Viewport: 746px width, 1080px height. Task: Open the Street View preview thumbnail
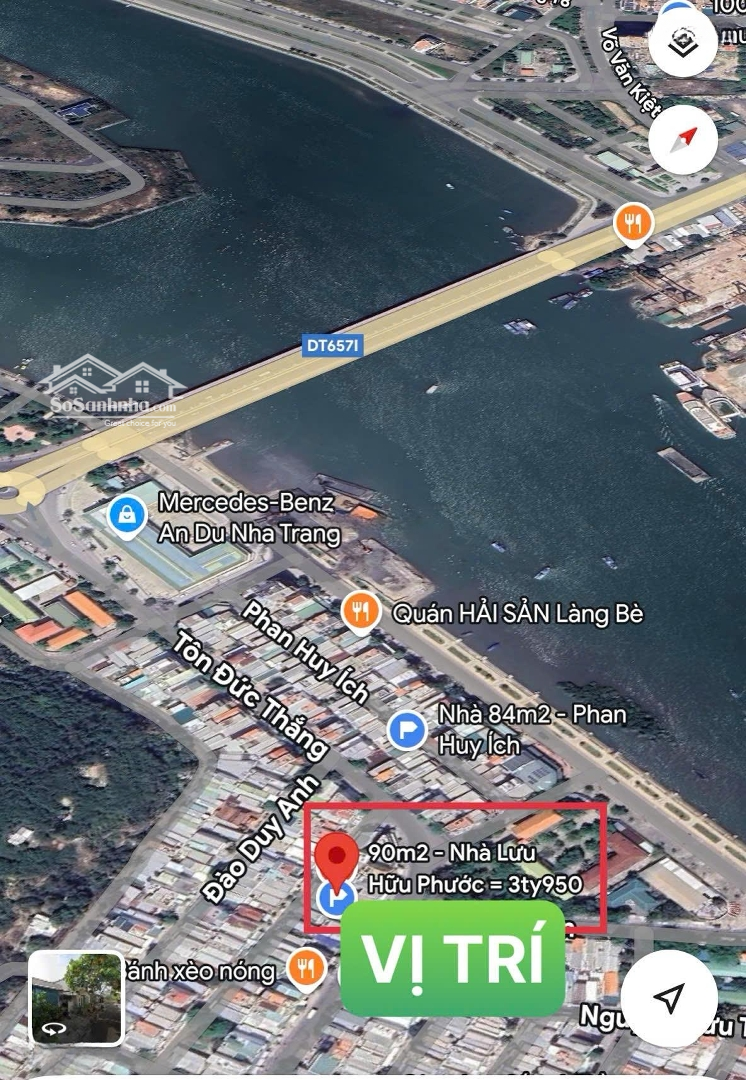coord(76,997)
